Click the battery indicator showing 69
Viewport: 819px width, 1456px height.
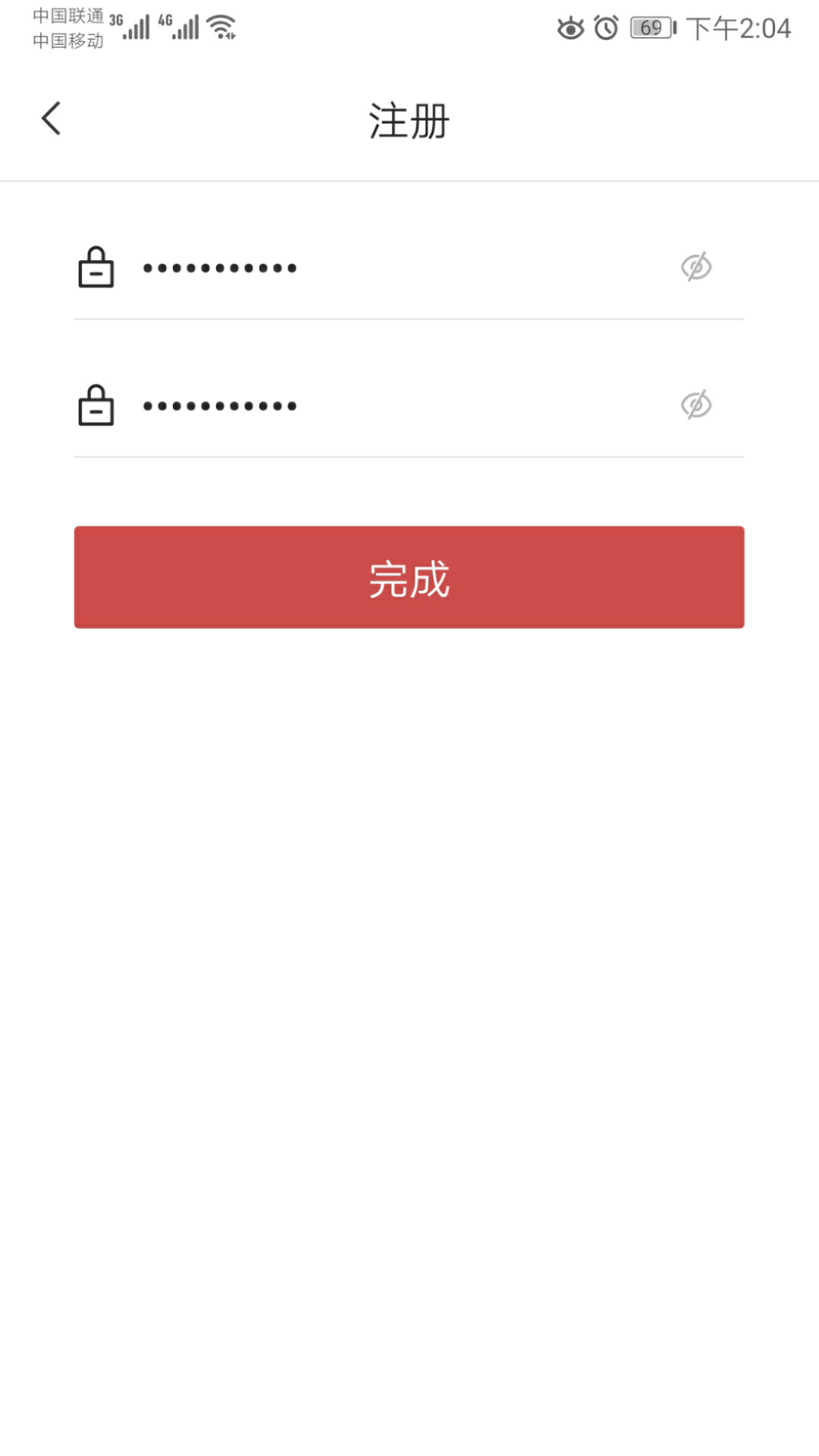[650, 28]
